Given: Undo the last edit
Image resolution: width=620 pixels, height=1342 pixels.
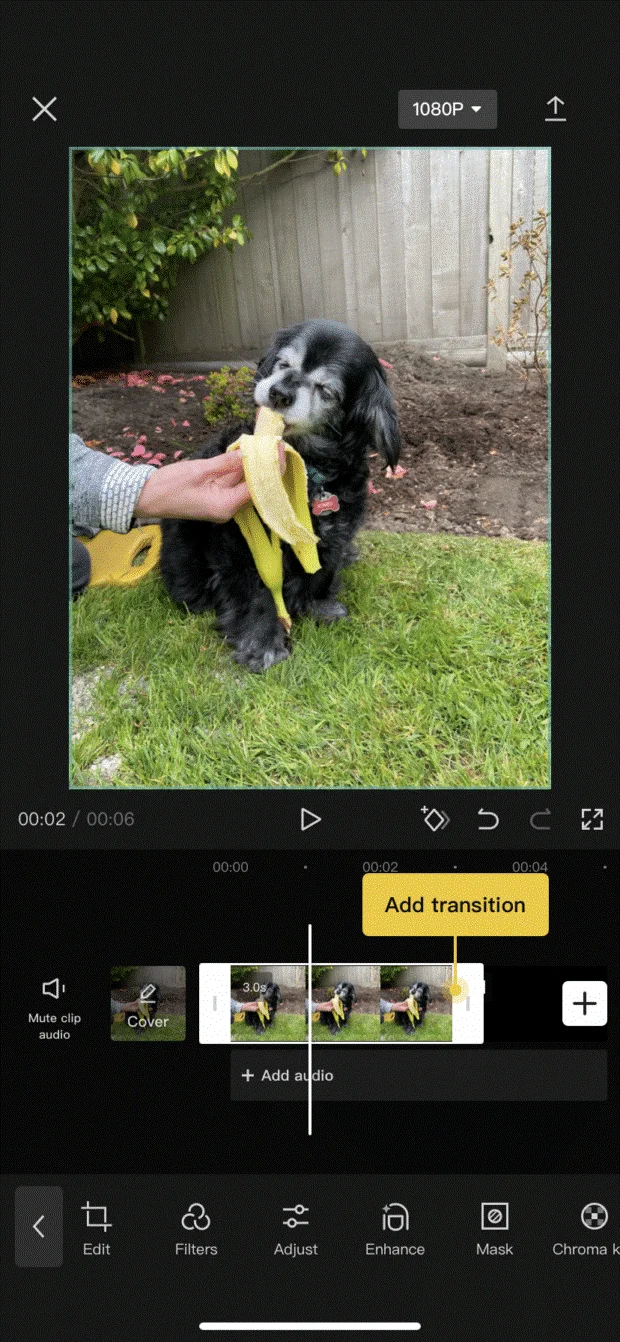Looking at the screenshot, I should [x=488, y=820].
